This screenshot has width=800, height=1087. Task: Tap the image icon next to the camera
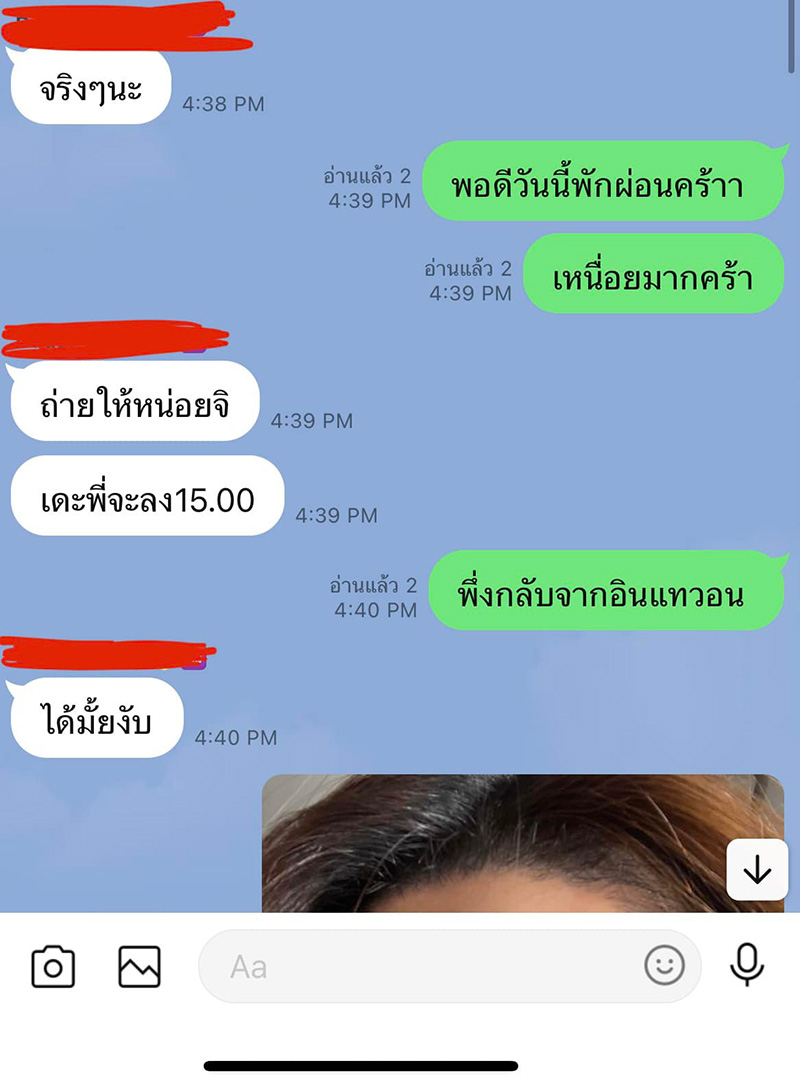[141, 966]
